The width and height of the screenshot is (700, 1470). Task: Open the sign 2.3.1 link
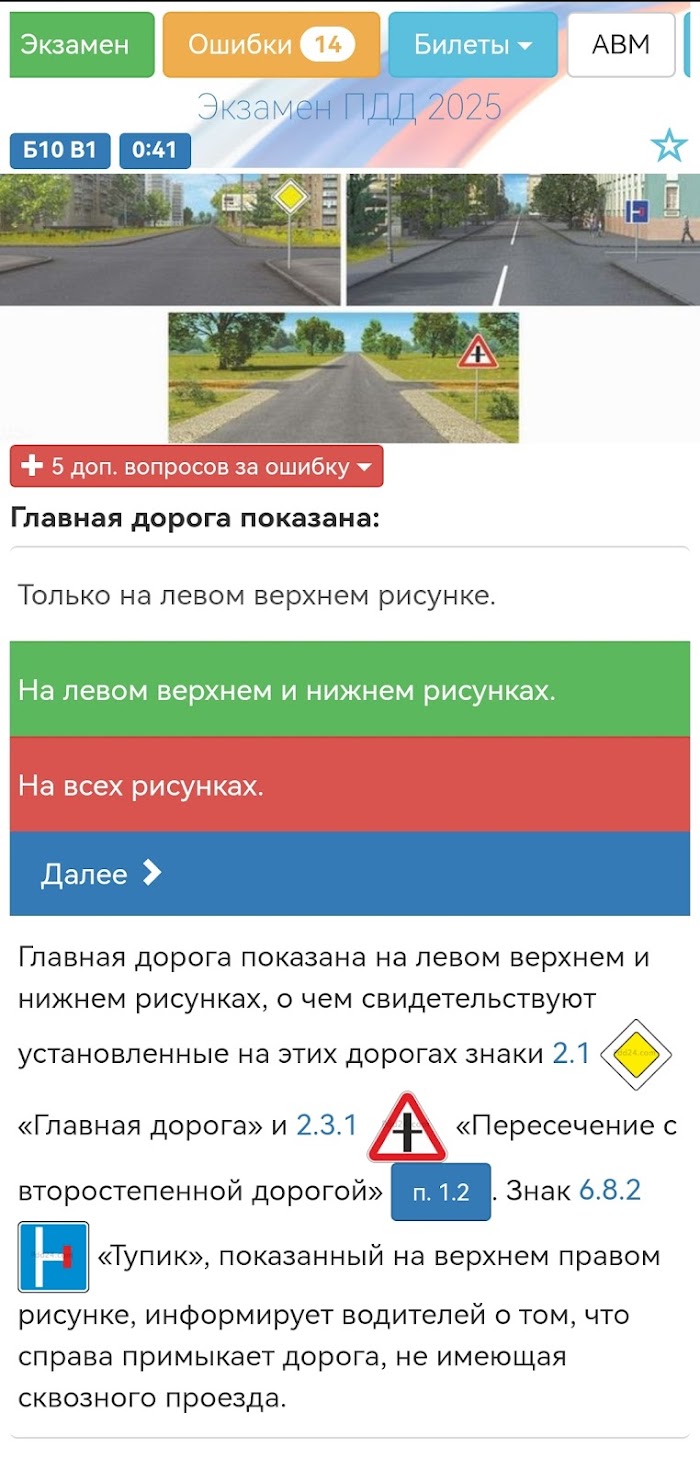(326, 1125)
